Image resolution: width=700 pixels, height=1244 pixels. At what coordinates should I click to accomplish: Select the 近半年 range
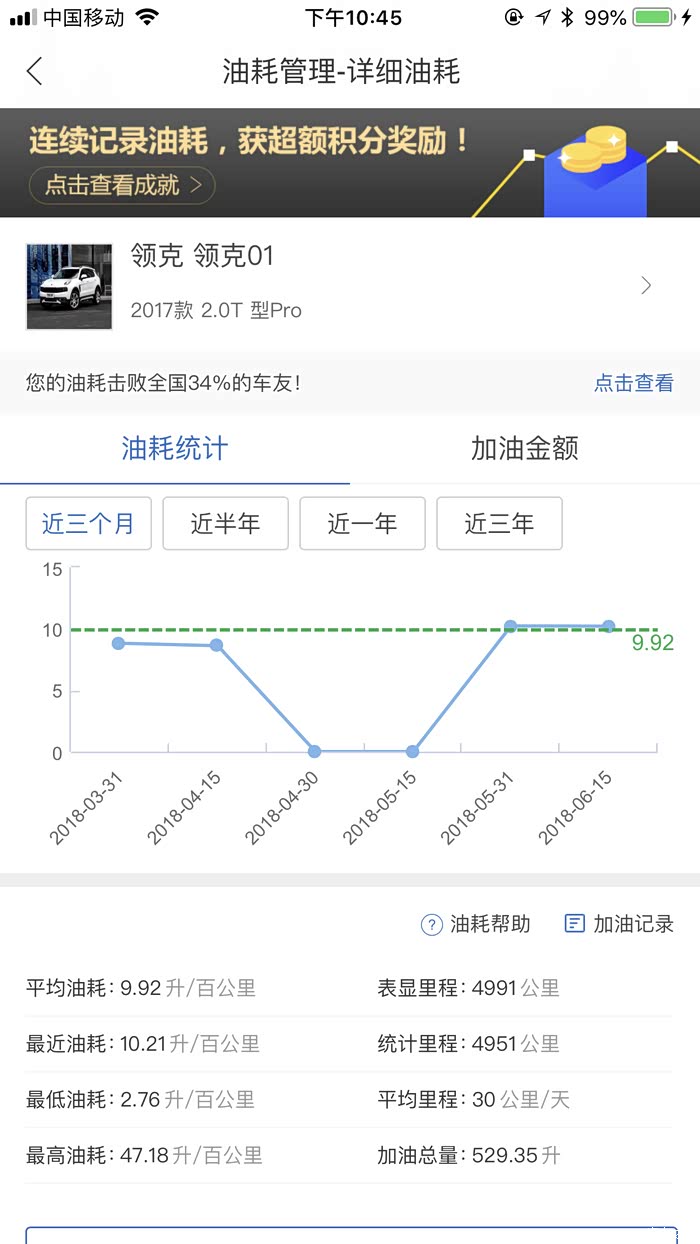point(225,523)
